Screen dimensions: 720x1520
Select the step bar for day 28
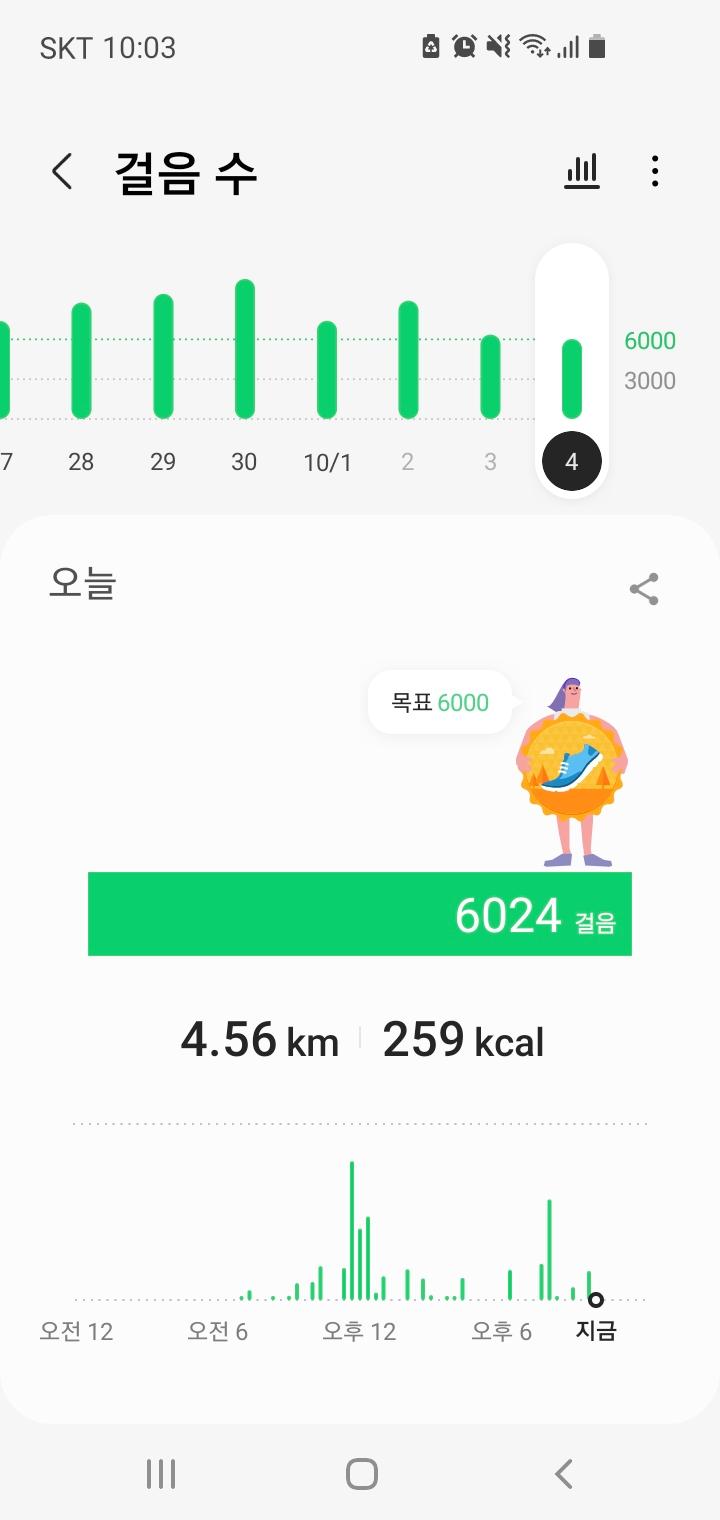click(x=81, y=361)
